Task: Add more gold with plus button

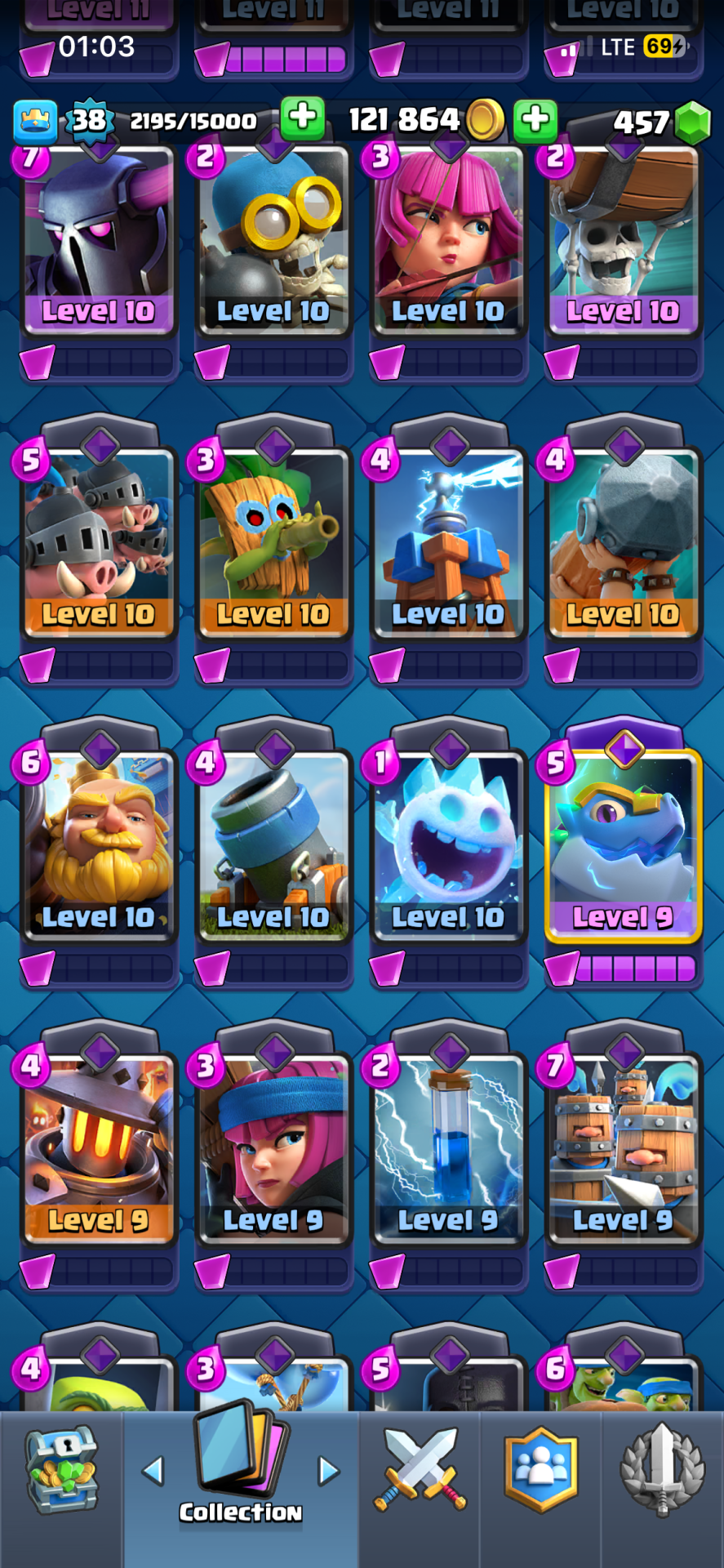Action: [535, 121]
